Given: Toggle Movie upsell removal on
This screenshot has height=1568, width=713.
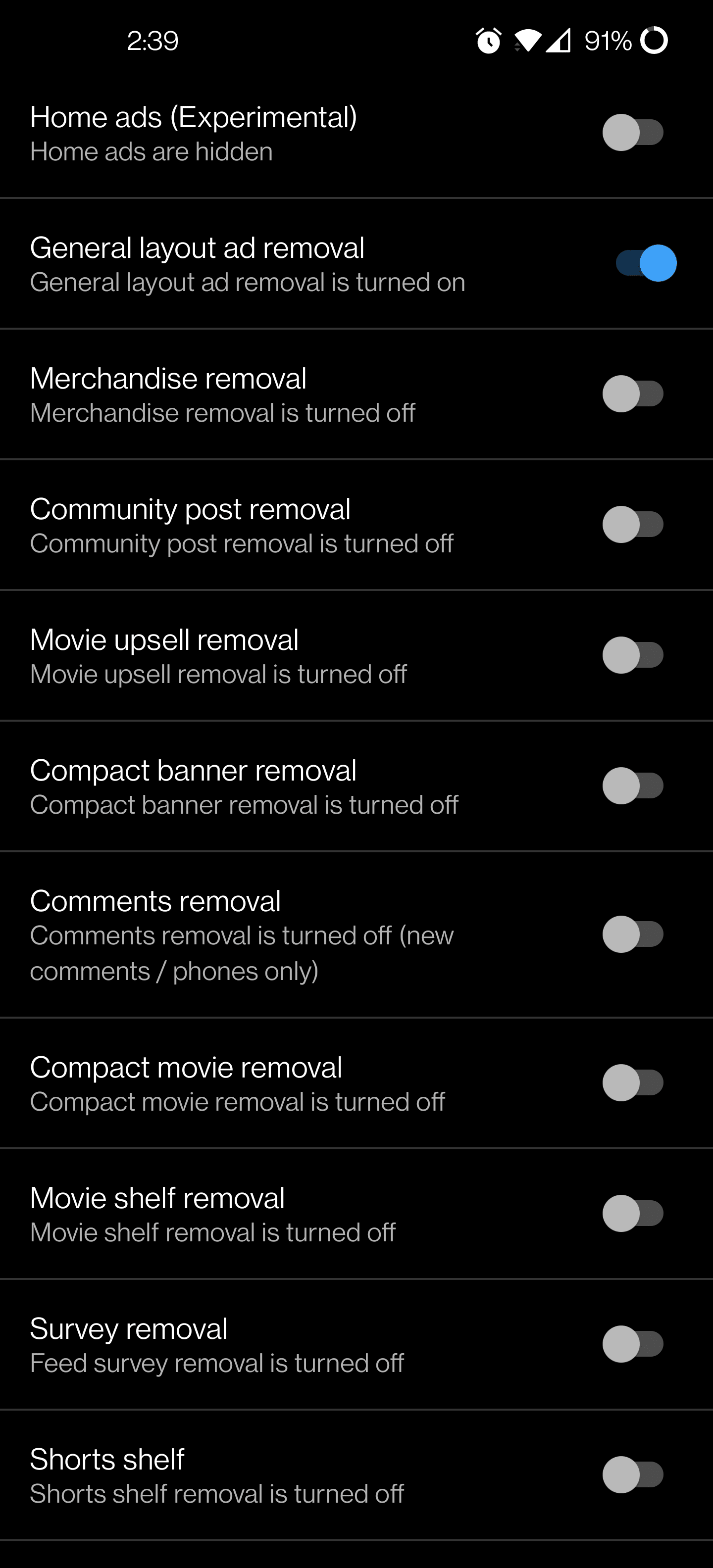Looking at the screenshot, I should (x=634, y=655).
